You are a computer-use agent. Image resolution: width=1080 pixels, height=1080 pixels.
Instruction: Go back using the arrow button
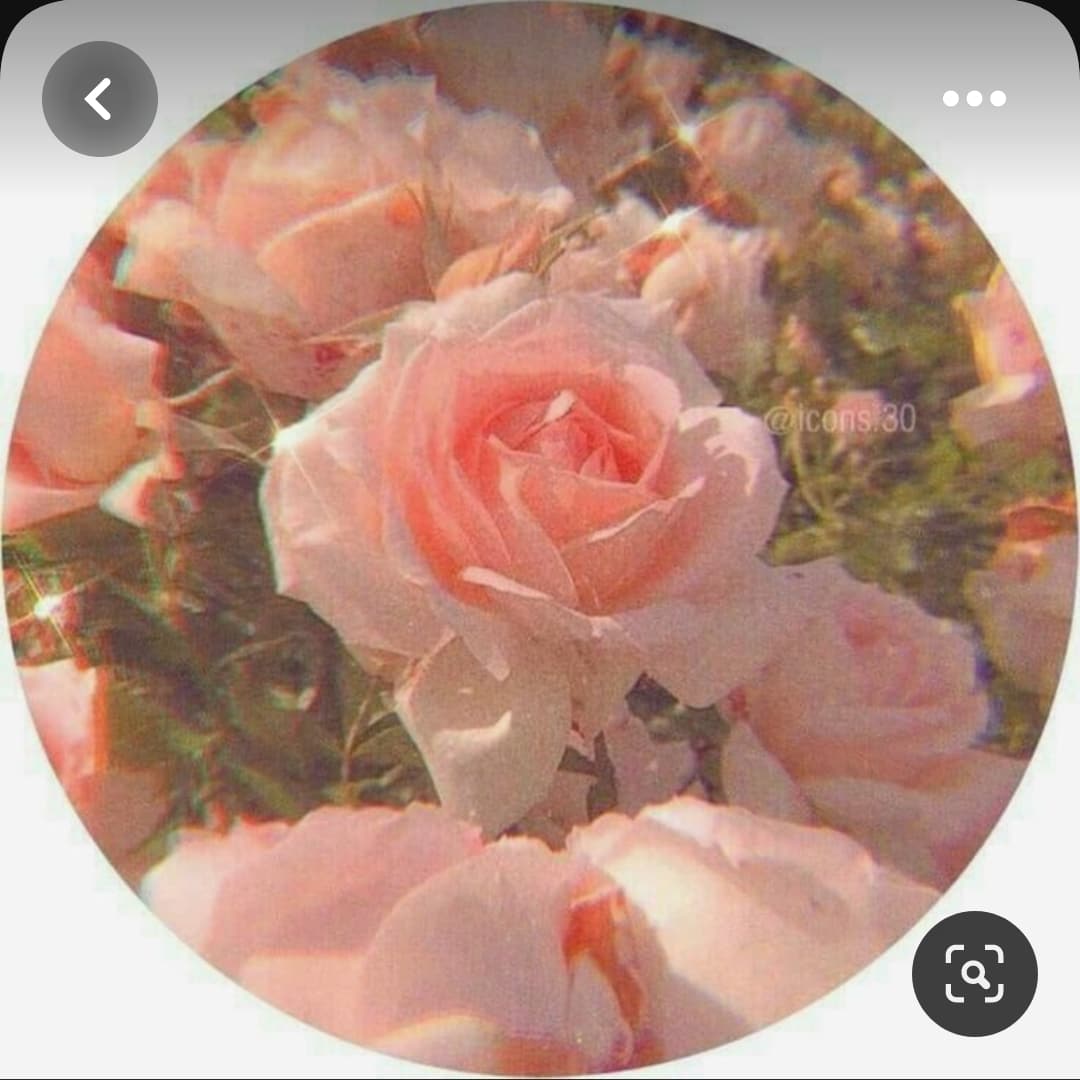(x=99, y=99)
